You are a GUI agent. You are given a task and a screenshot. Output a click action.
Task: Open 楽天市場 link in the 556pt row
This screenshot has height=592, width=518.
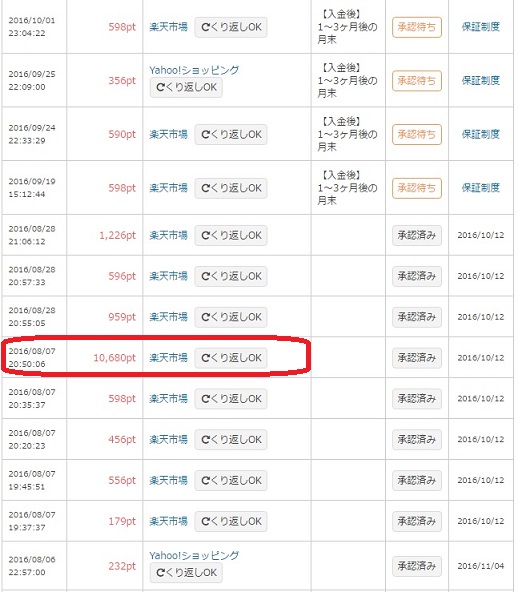pyautogui.click(x=168, y=480)
